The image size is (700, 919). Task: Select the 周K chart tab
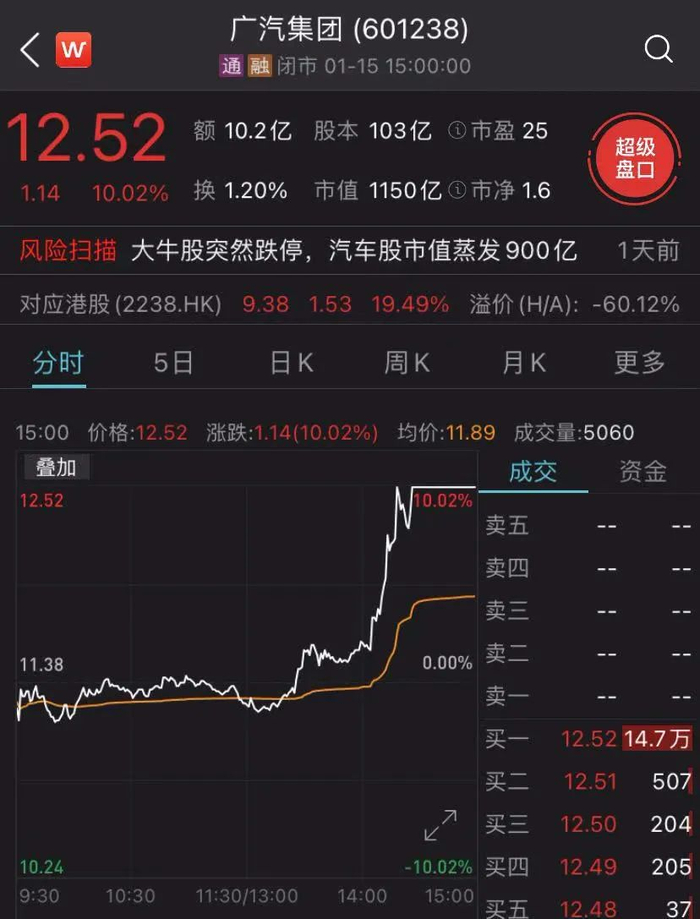pos(407,362)
